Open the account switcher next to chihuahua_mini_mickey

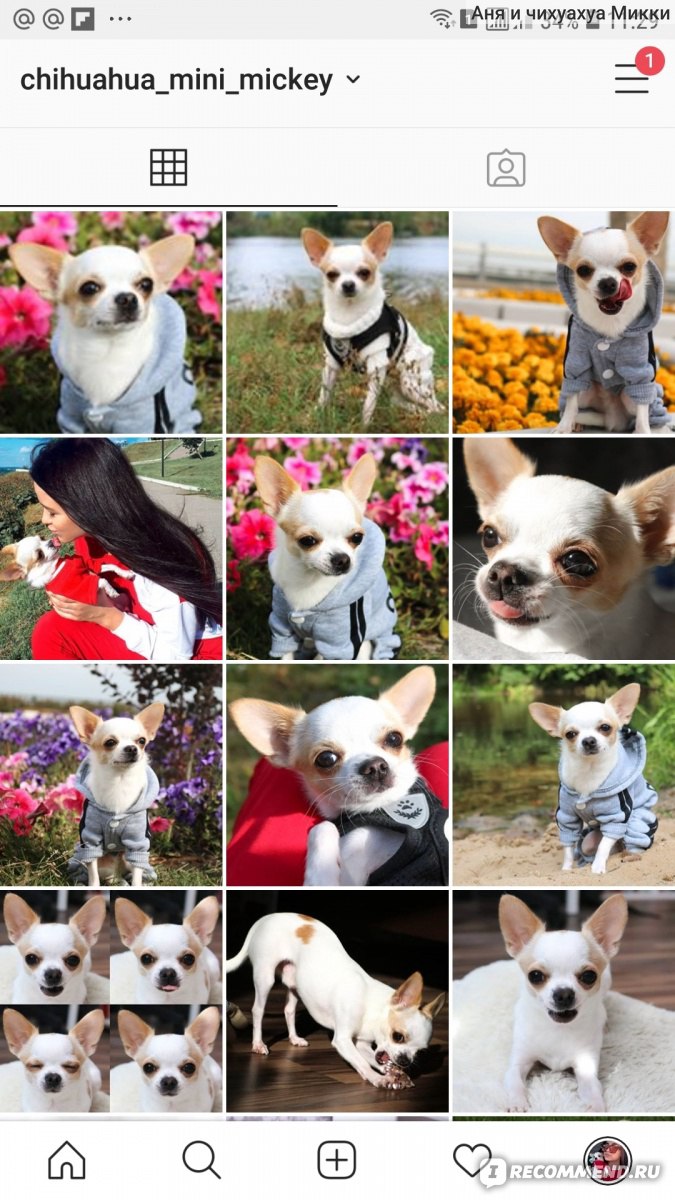353,80
